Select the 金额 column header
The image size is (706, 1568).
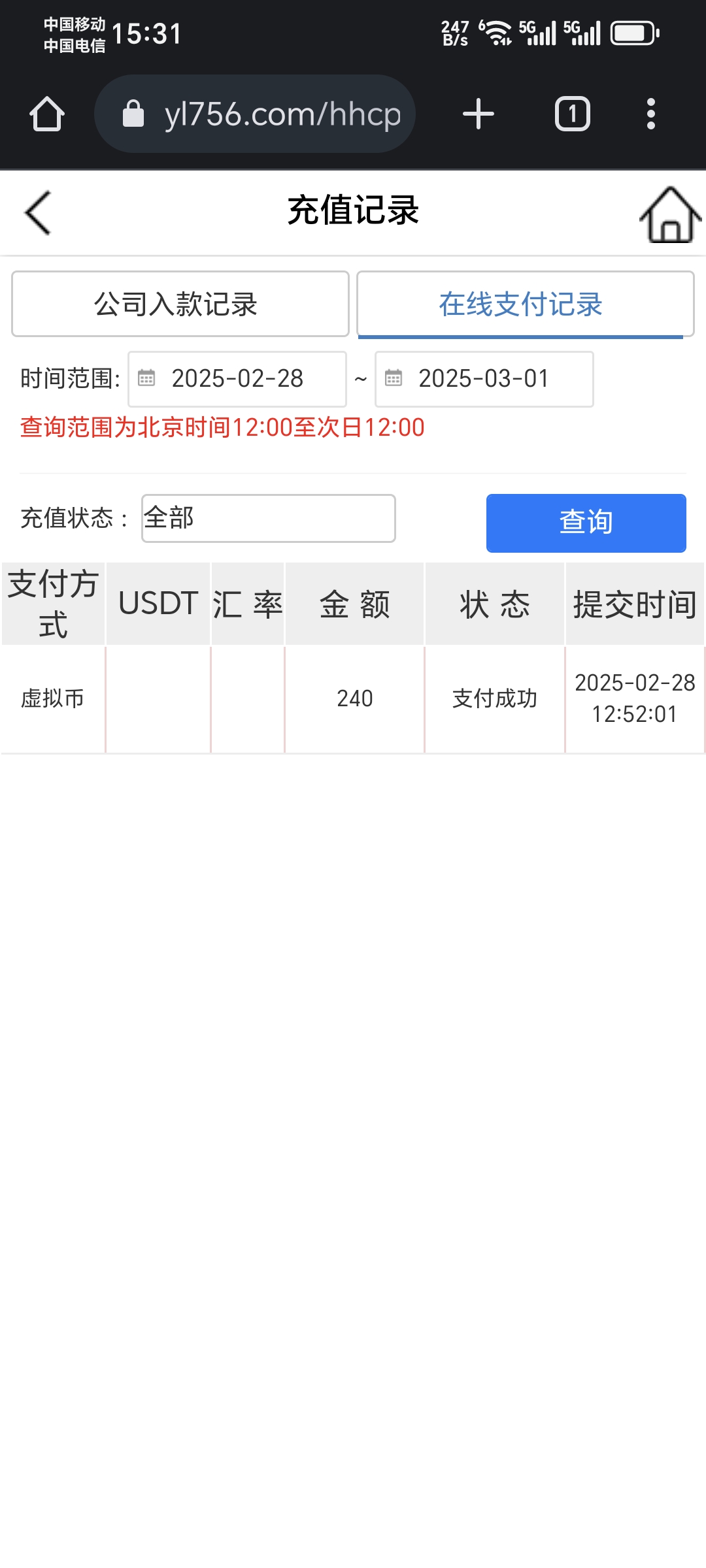354,604
